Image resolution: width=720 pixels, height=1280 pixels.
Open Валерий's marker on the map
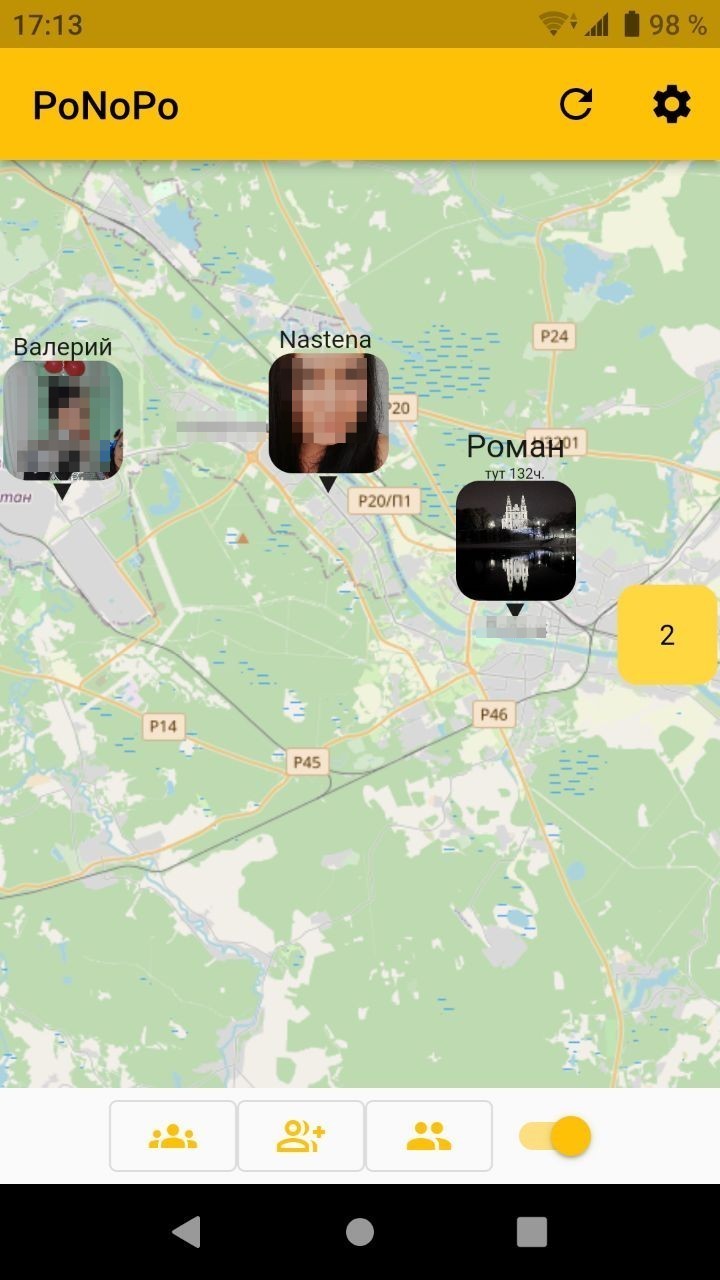tap(63, 420)
